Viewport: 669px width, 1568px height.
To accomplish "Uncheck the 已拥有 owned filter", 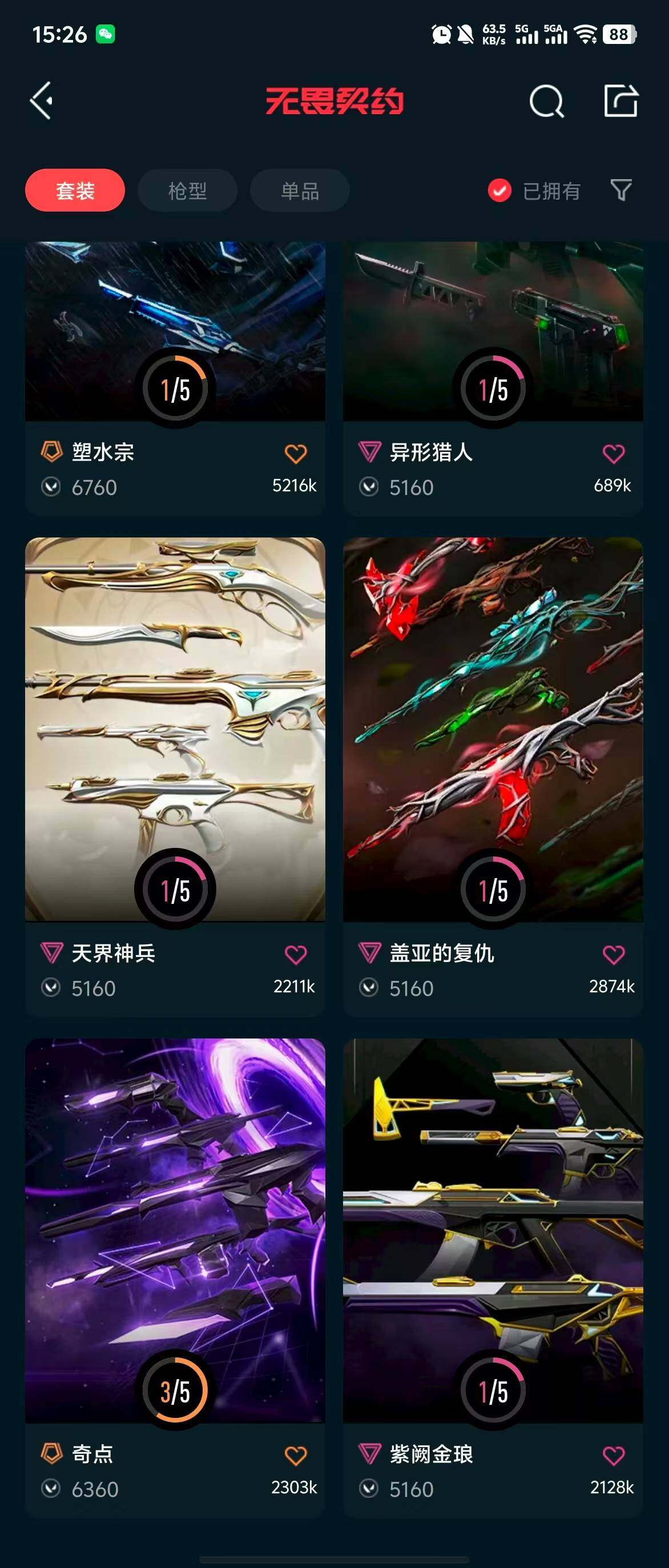I will pyautogui.click(x=499, y=191).
